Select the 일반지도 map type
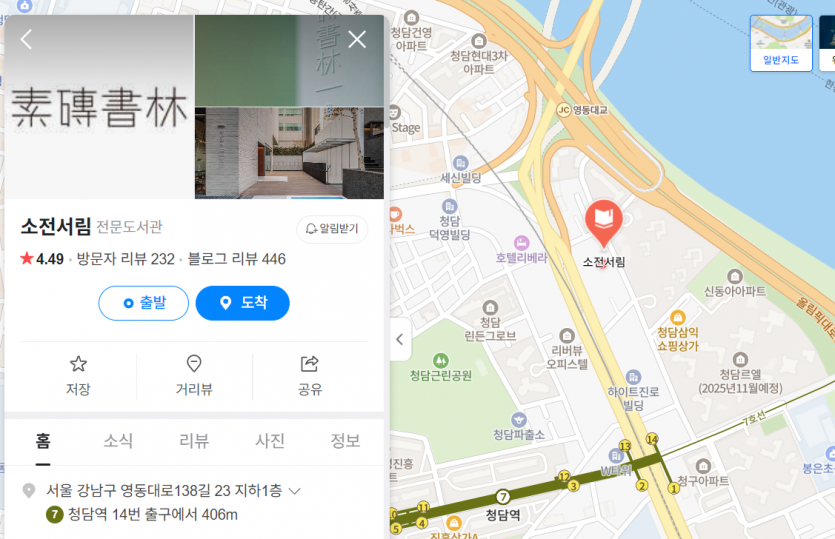Viewport: 835px width, 539px height. coord(780,43)
